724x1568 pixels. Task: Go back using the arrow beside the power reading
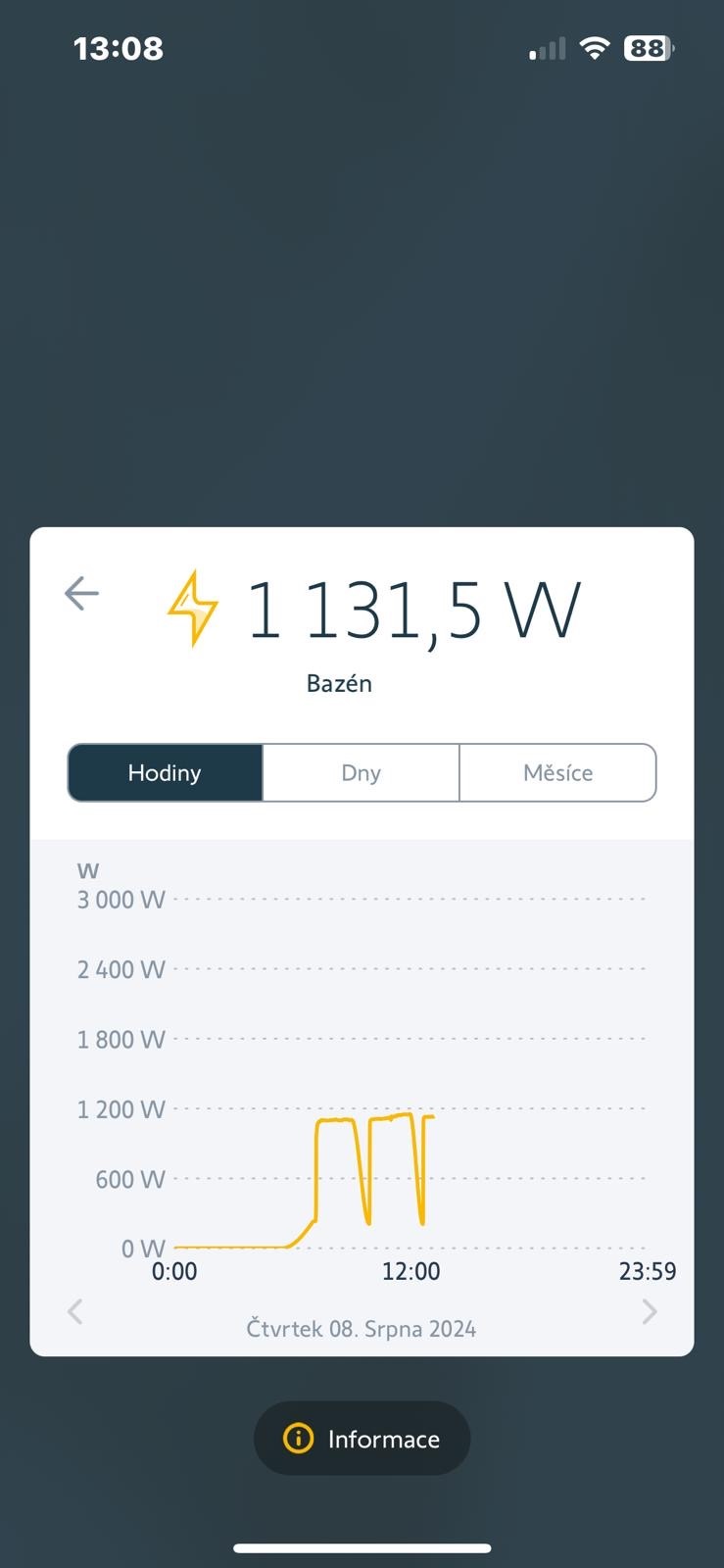[82, 593]
